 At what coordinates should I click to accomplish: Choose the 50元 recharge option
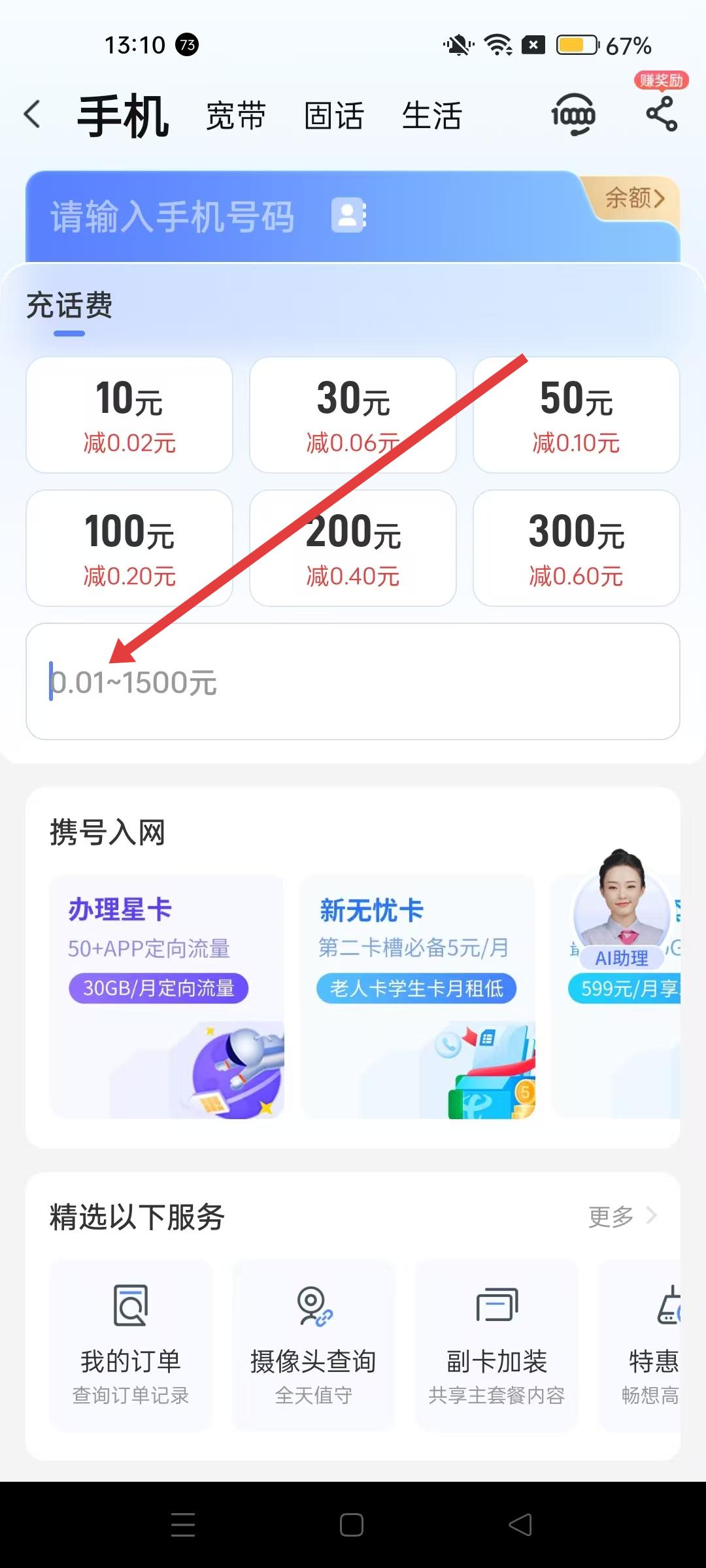576,414
